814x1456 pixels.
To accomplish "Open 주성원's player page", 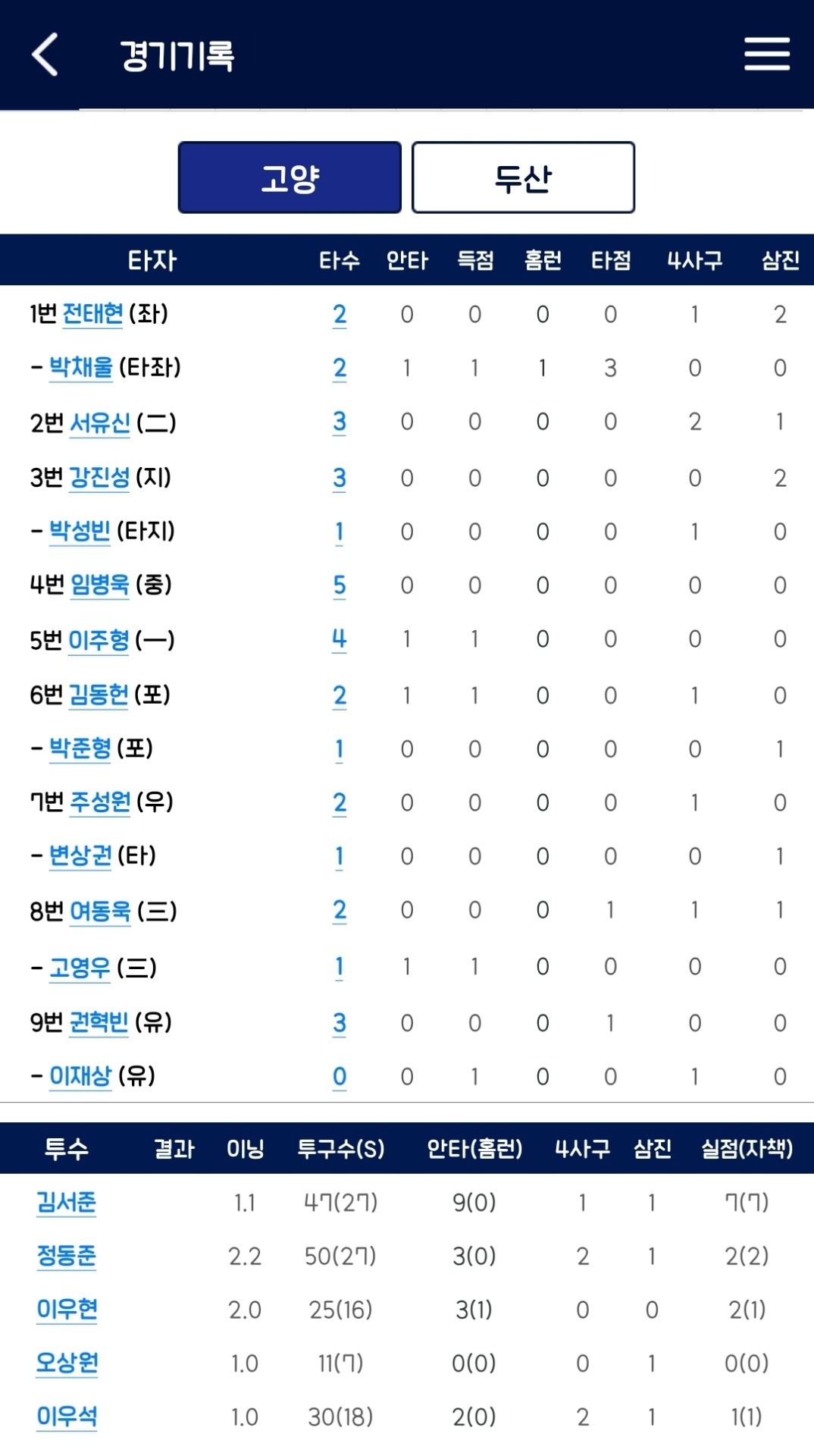I will point(100,802).
